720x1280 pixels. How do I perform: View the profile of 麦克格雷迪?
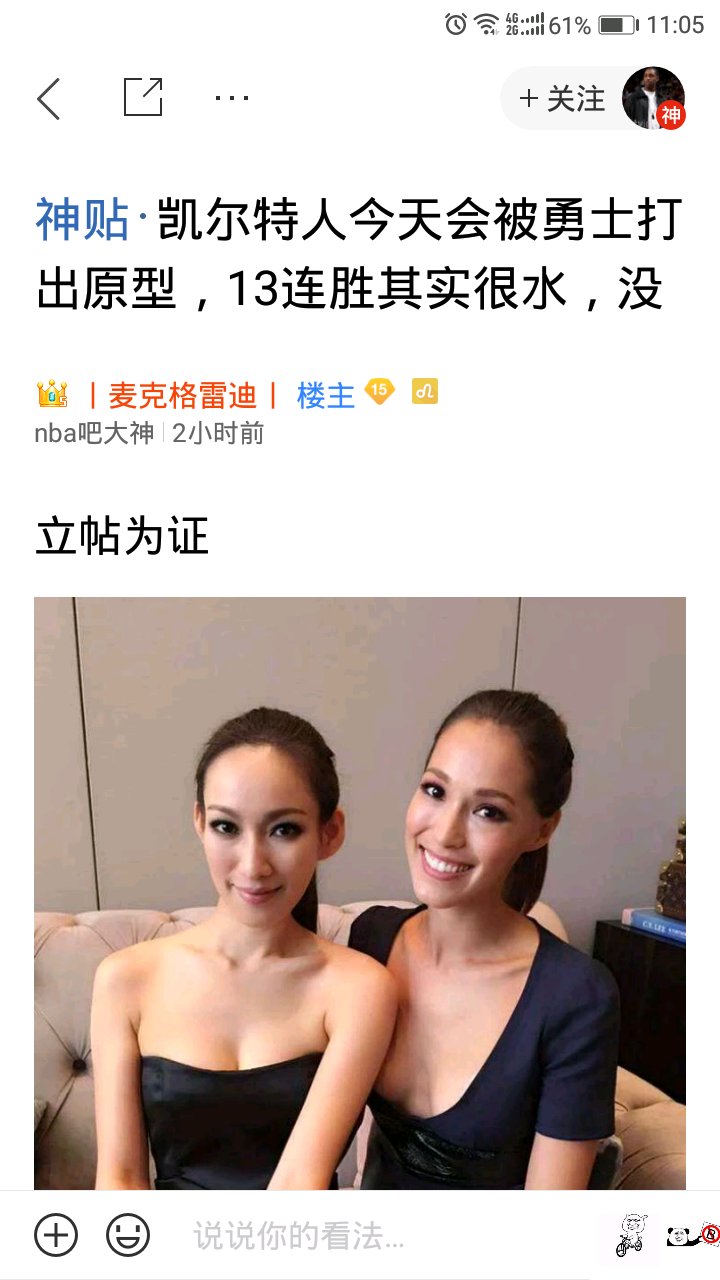click(x=181, y=396)
